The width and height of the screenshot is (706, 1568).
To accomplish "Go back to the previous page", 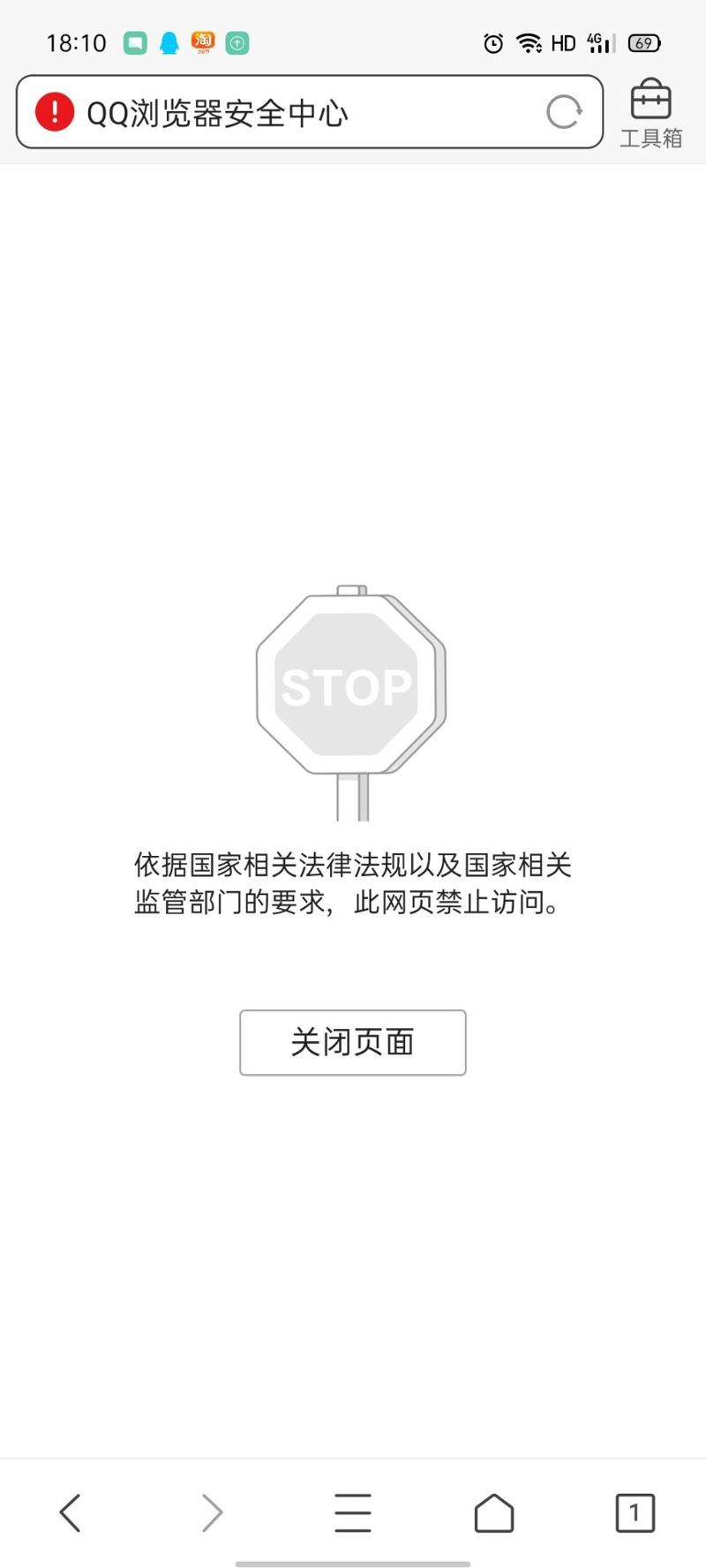I will click(x=71, y=1512).
